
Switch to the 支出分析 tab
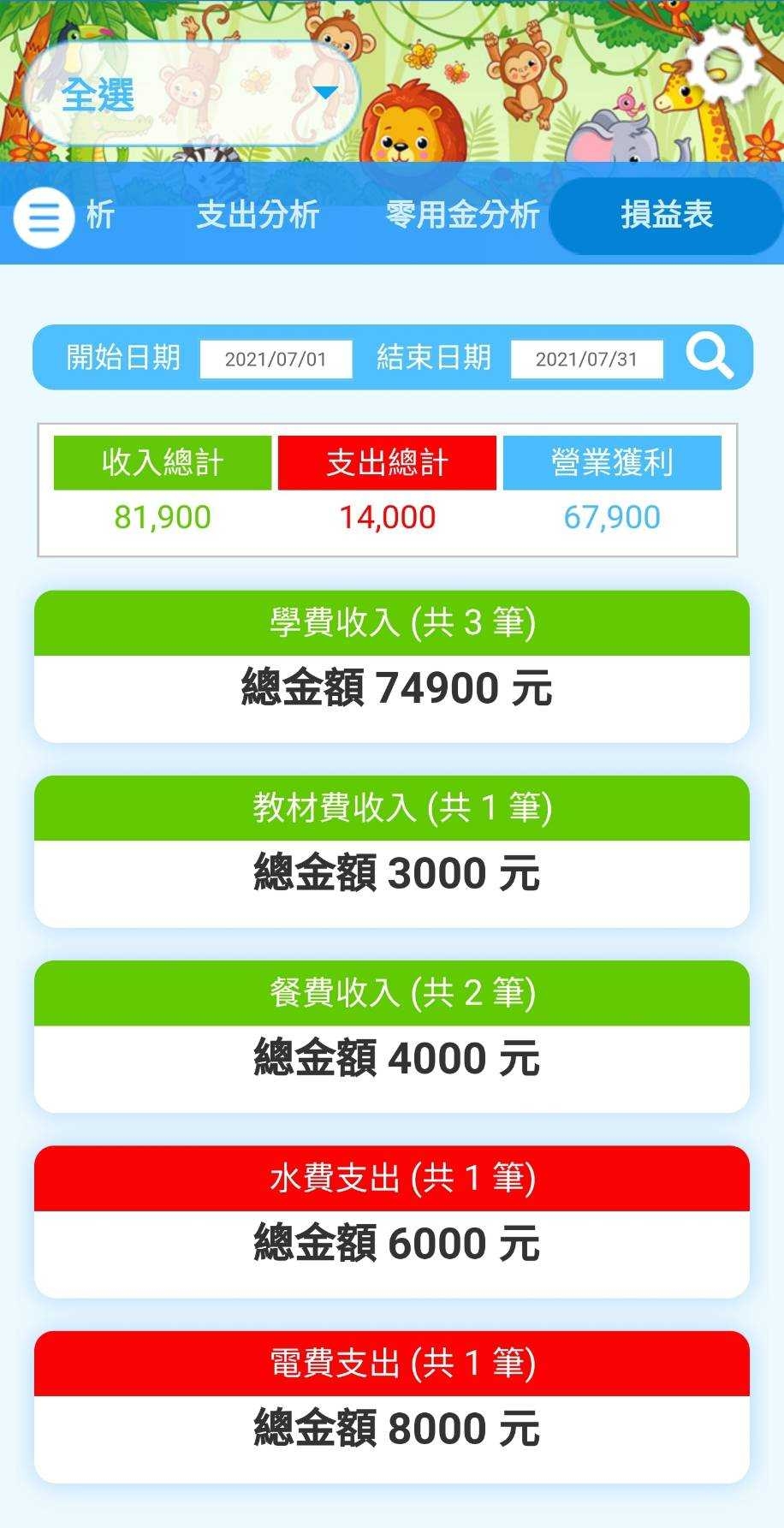pos(258,215)
